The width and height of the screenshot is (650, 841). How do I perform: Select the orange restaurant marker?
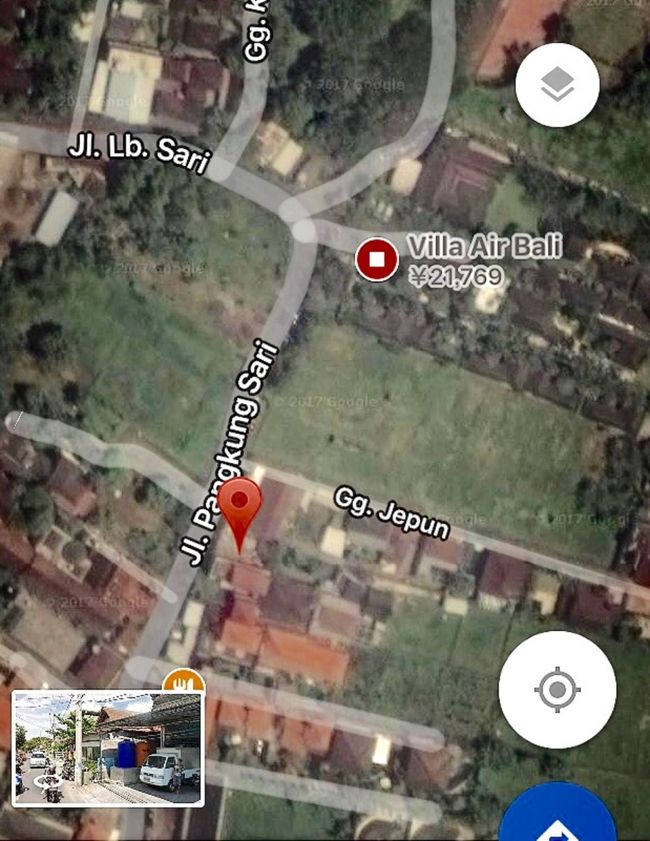pos(184,681)
